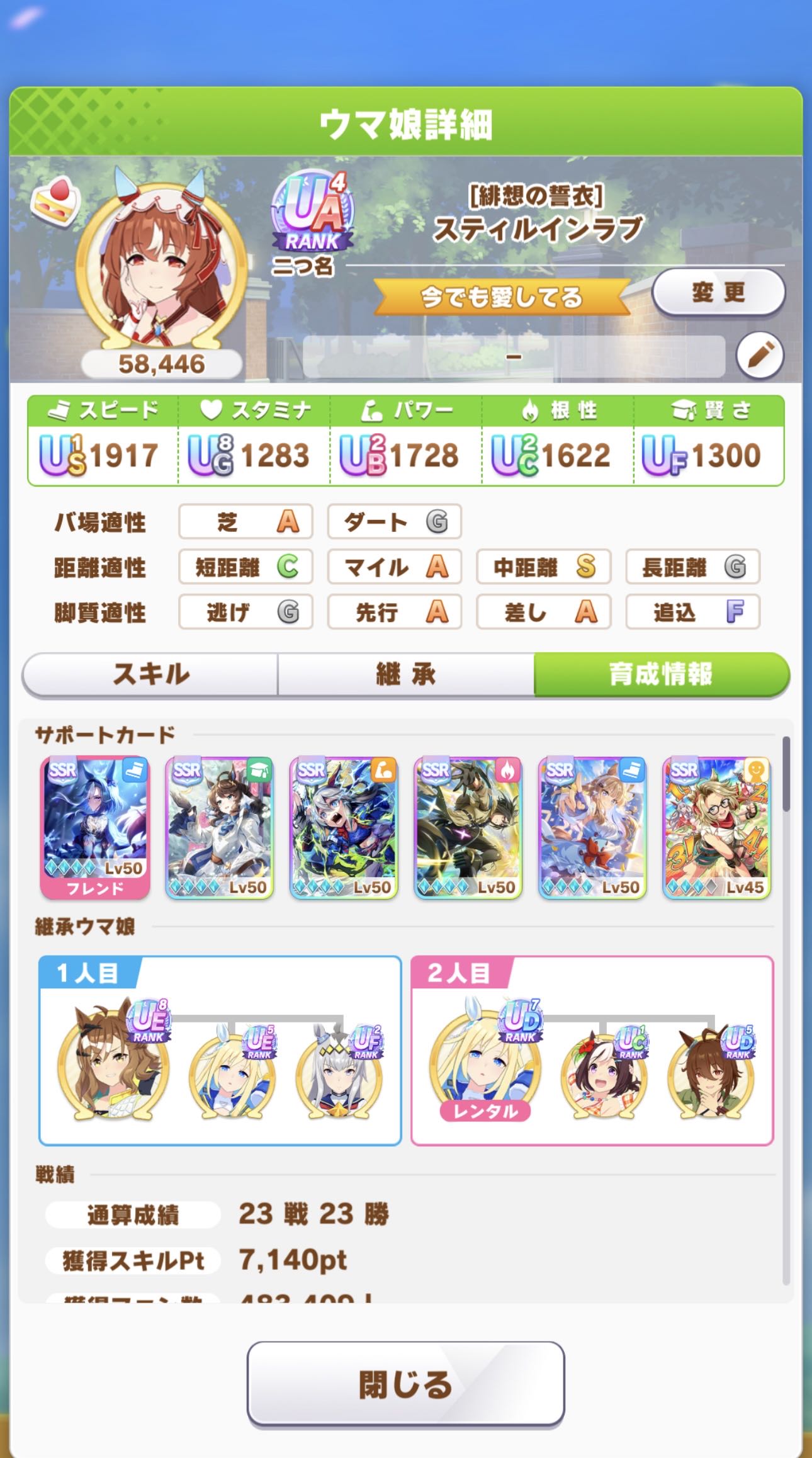Viewport: 812px width, 1458px height.
Task: Switch to the 継承 tab
Action: 406,674
